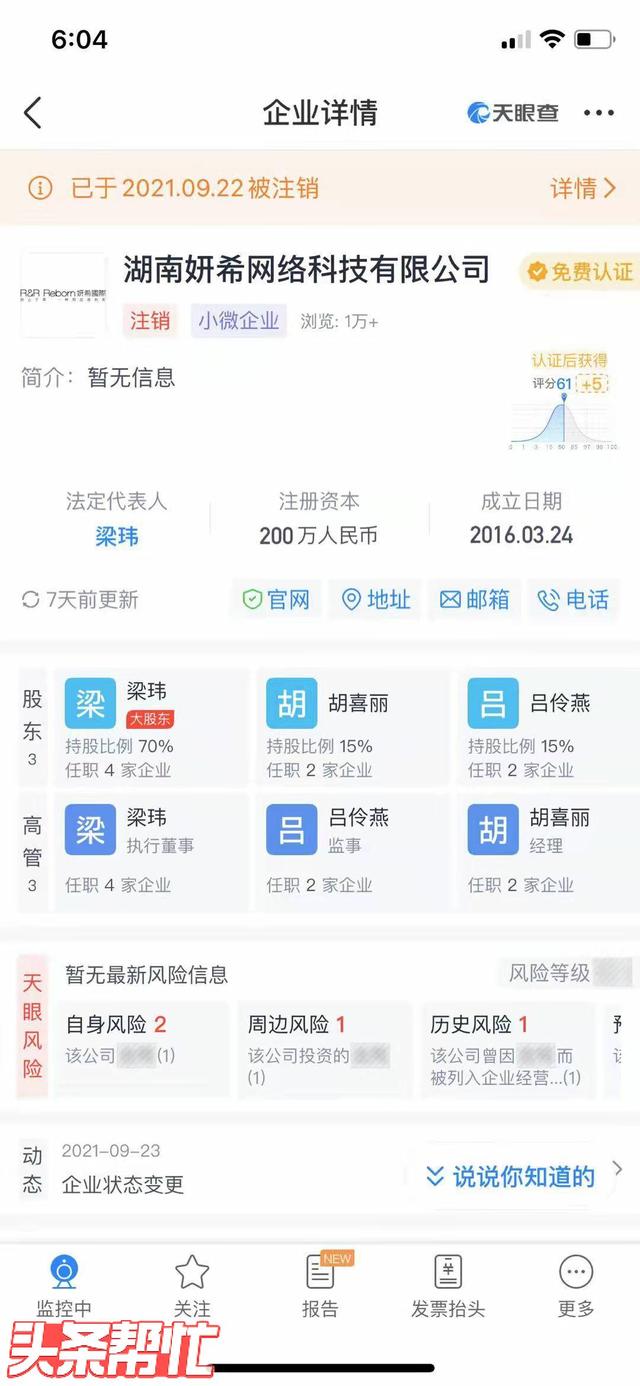Open legal representative 梁玮 link
The width and height of the screenshot is (640, 1386).
117,537
